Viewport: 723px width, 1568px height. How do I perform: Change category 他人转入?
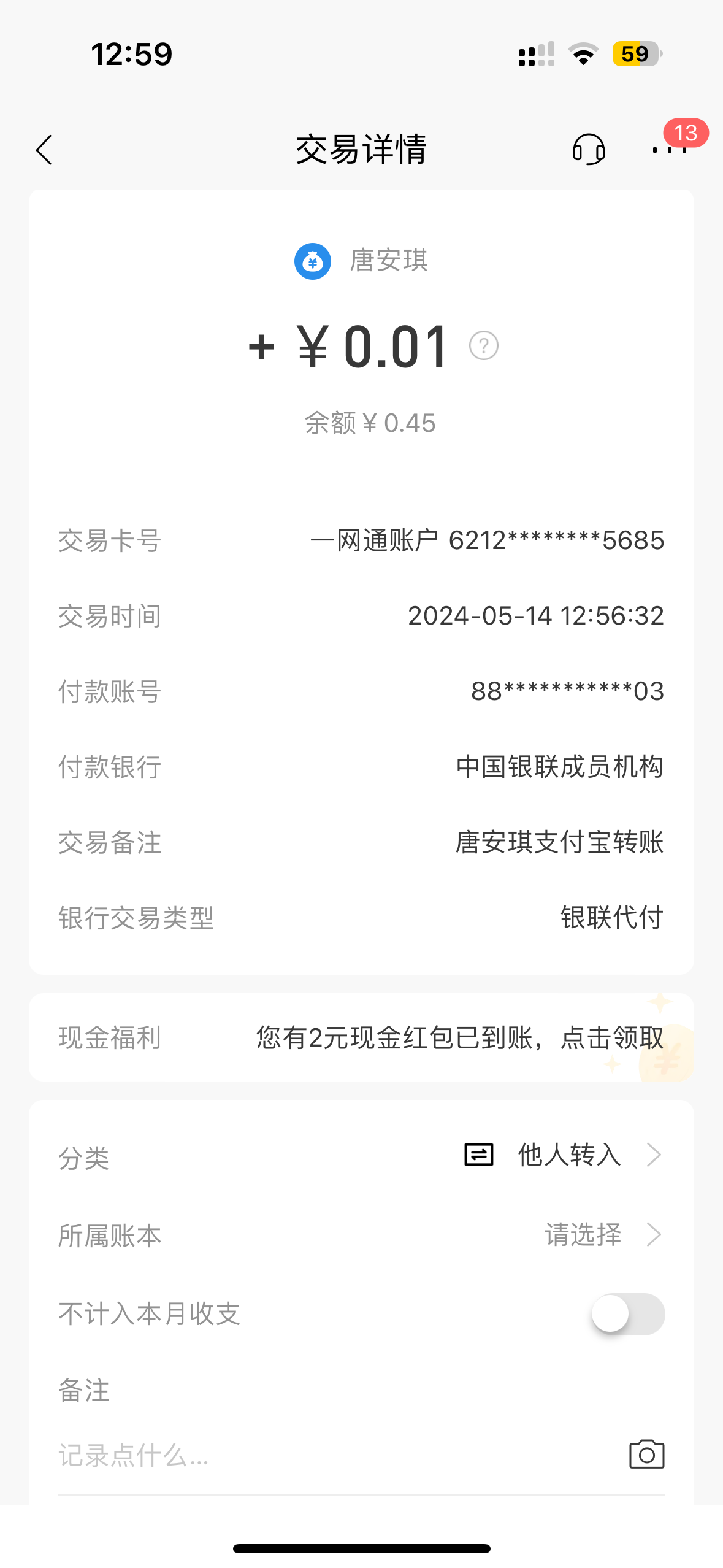click(568, 1155)
